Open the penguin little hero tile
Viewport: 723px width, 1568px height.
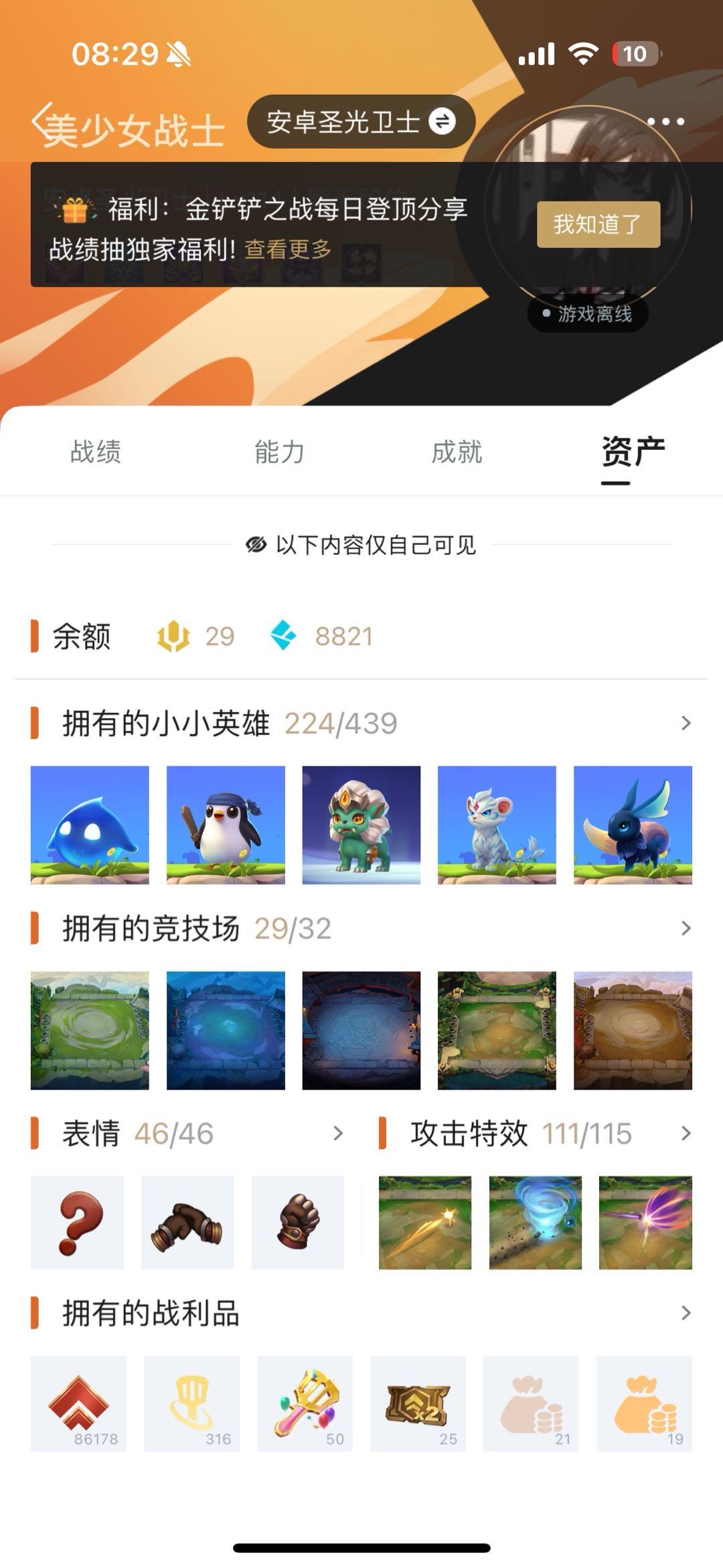pyautogui.click(x=226, y=825)
